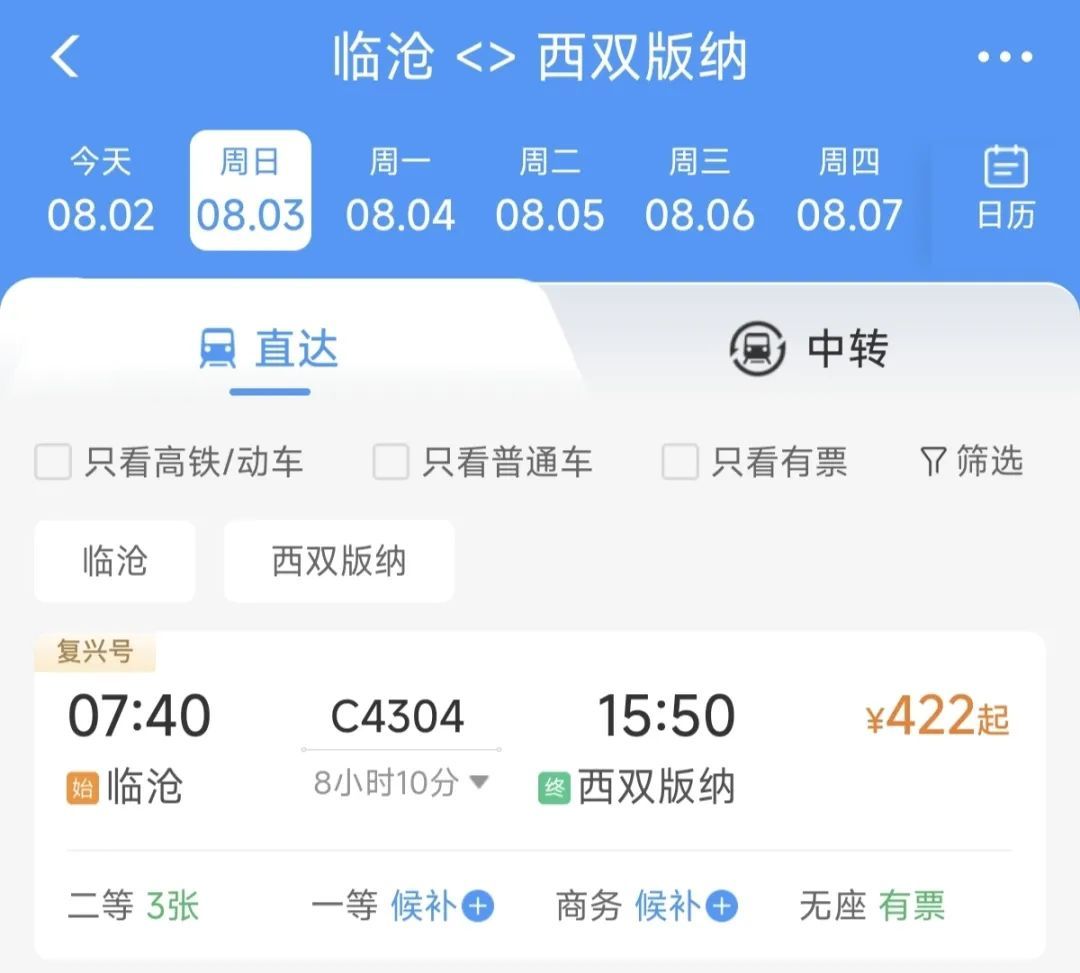
Task: Select Monday 08.04 date
Action: (x=400, y=190)
